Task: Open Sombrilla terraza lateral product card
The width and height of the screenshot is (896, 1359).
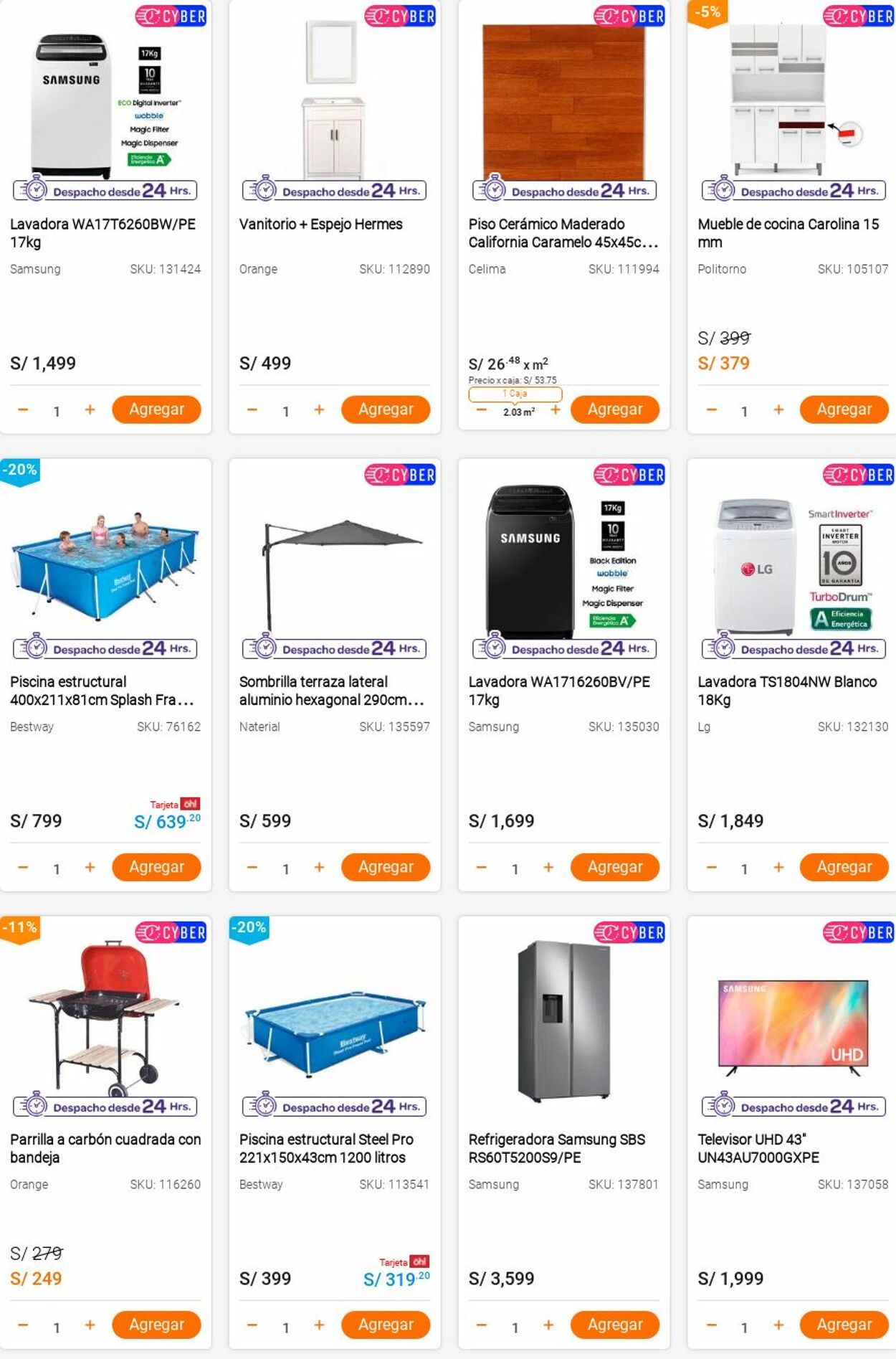Action: click(331, 690)
